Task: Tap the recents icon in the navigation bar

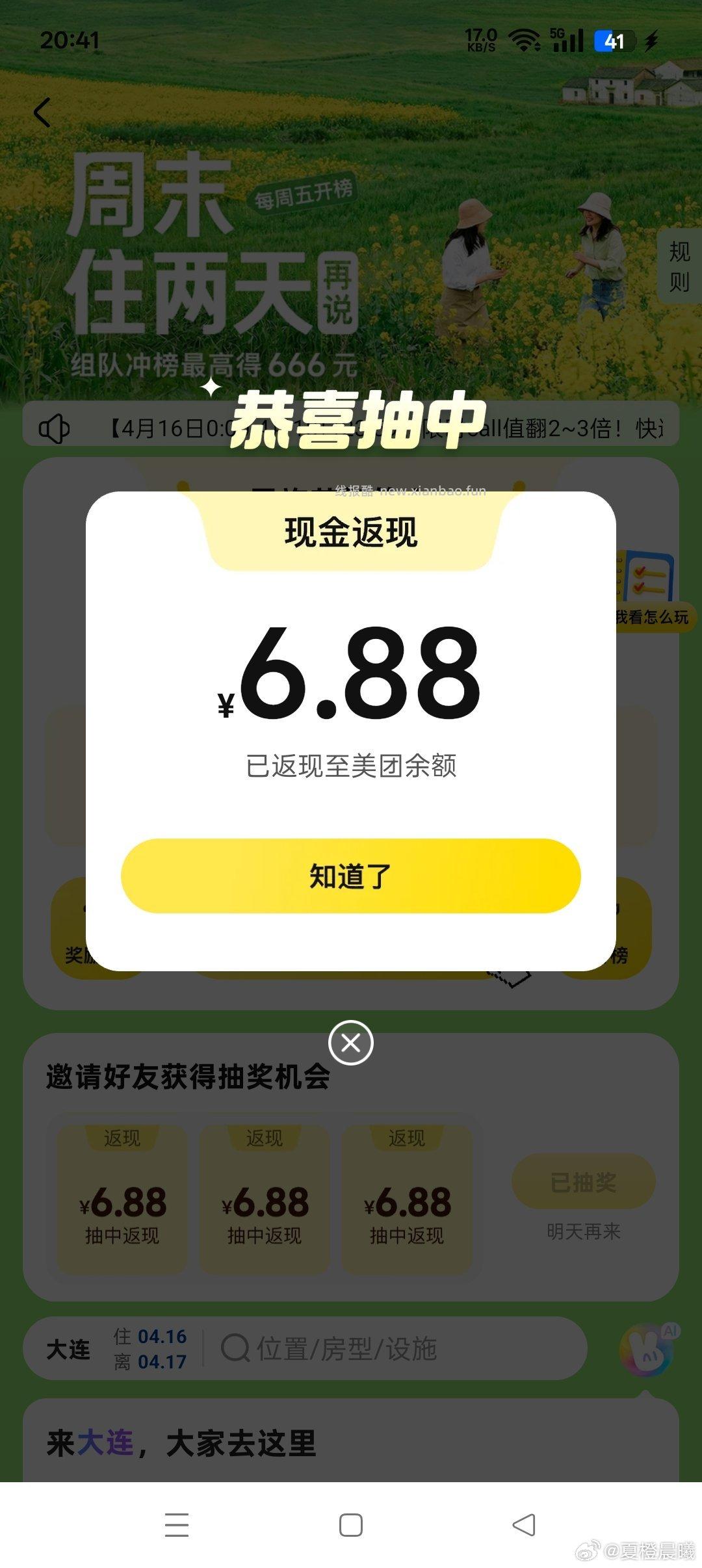Action: click(x=175, y=1526)
